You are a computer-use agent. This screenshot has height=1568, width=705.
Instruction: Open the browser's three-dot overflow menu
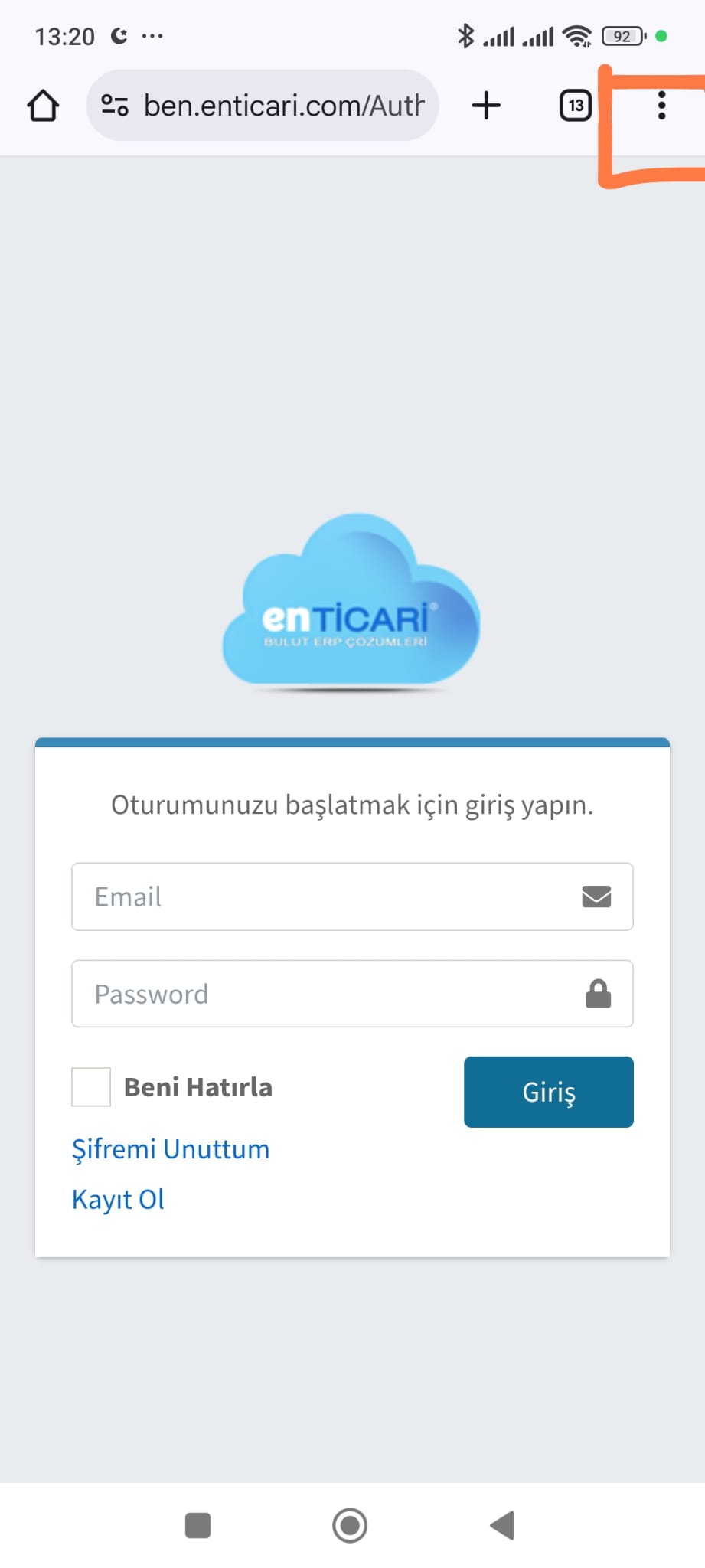[661, 106]
